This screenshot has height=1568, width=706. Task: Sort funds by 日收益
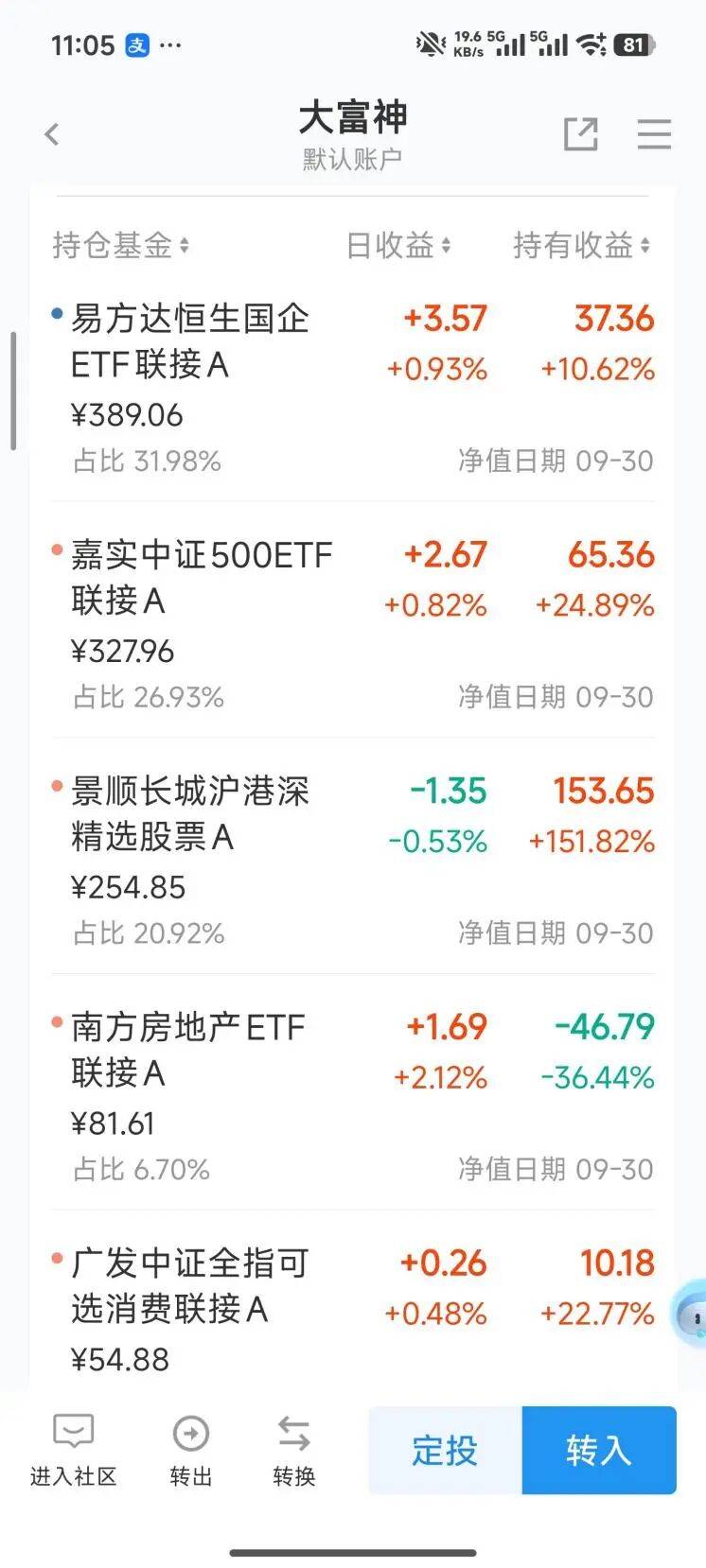coord(397,246)
